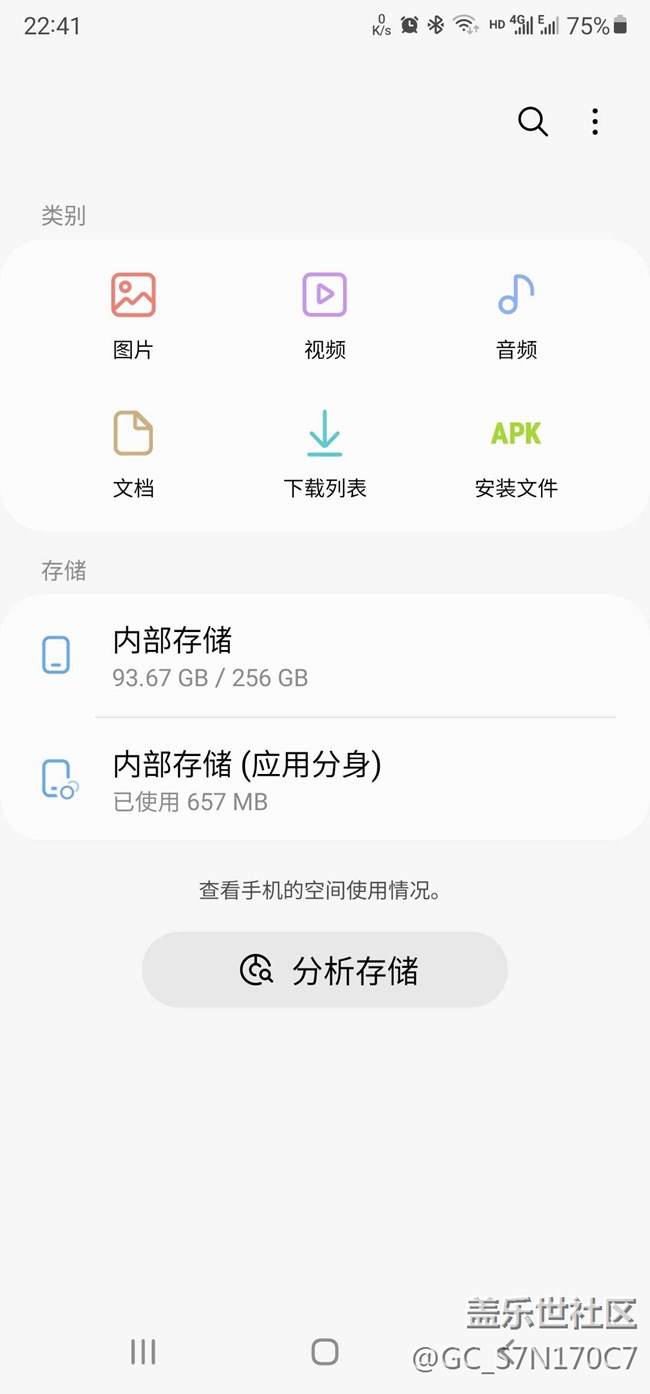Open the 音频 (Audio) category
Viewport: 650px width, 1394px height.
(516, 315)
